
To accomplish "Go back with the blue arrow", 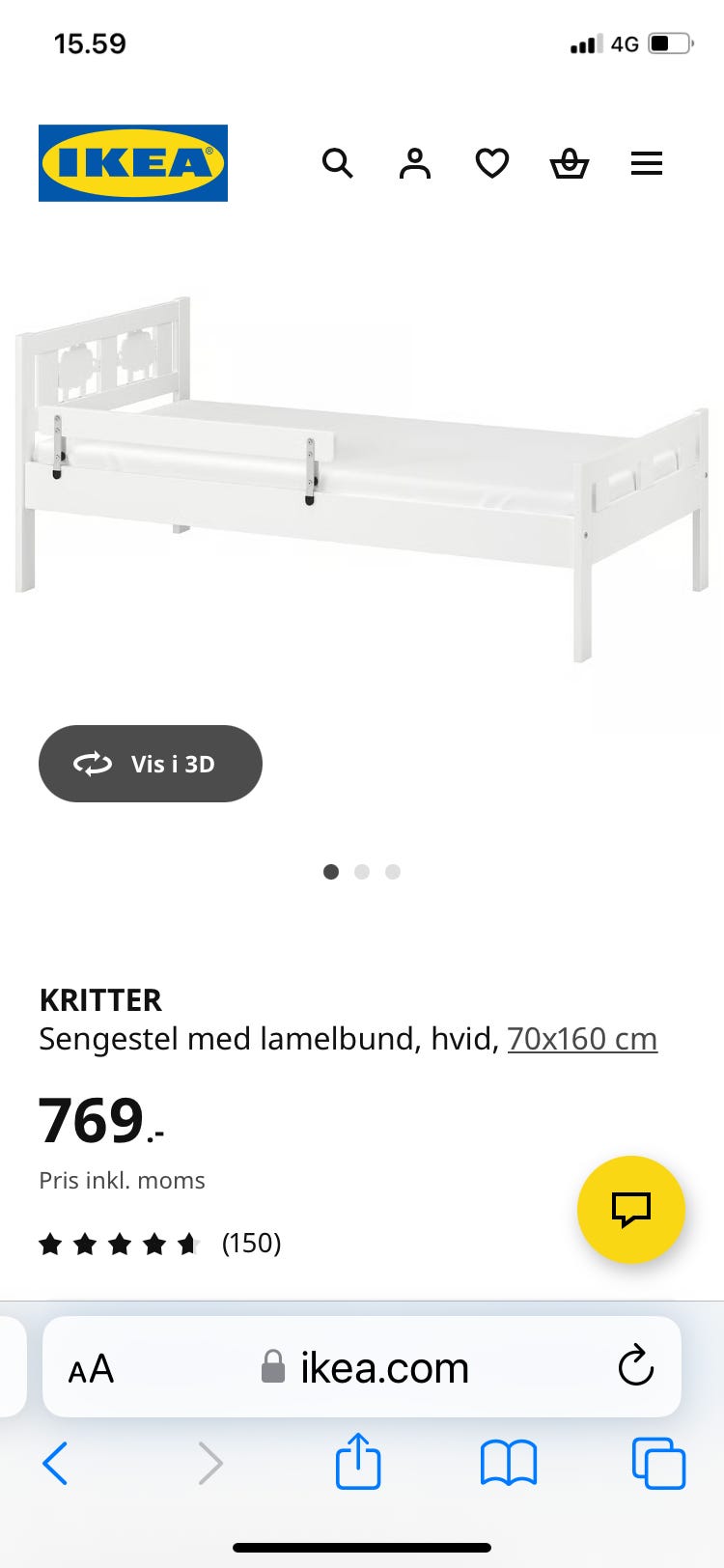I will (x=56, y=1463).
